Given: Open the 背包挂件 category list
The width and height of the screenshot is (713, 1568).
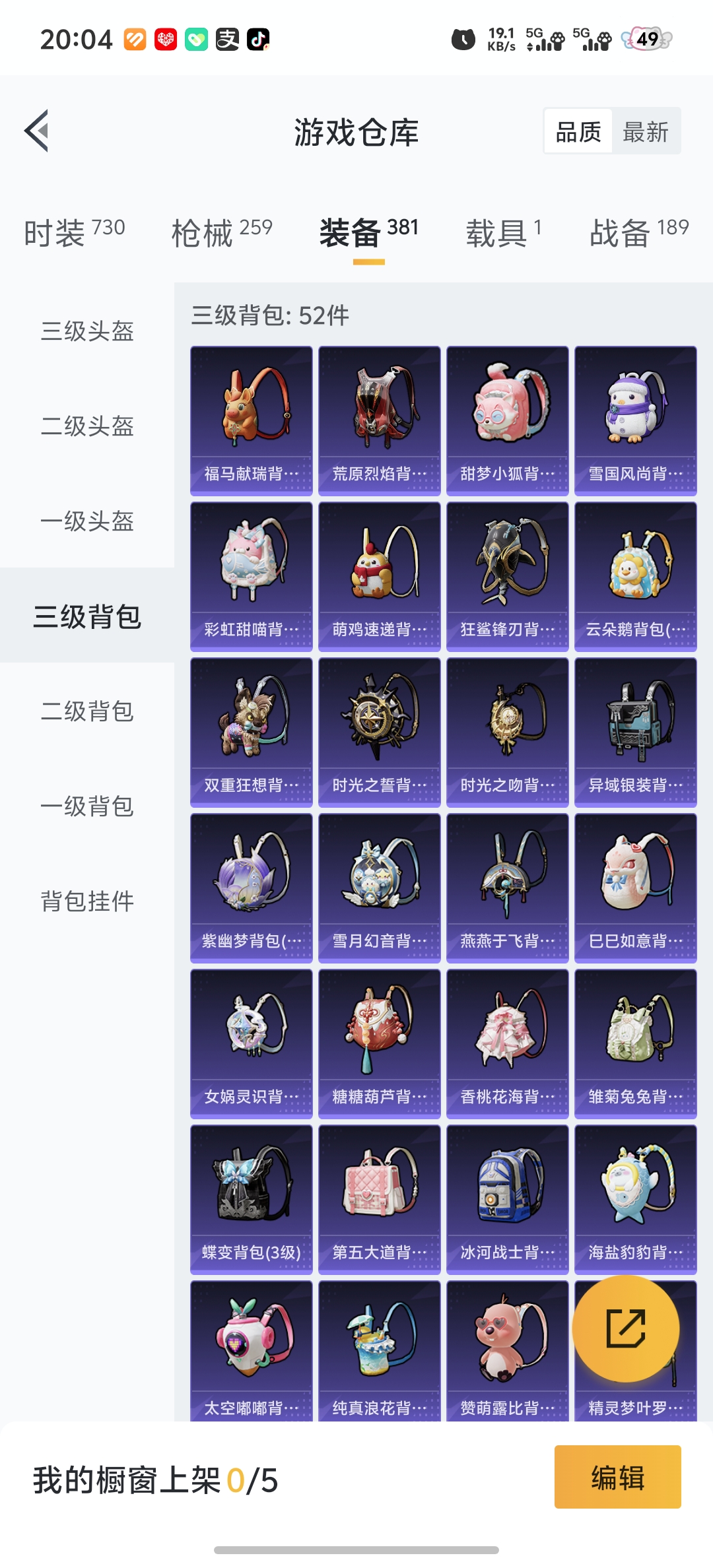Looking at the screenshot, I should coord(86,901).
